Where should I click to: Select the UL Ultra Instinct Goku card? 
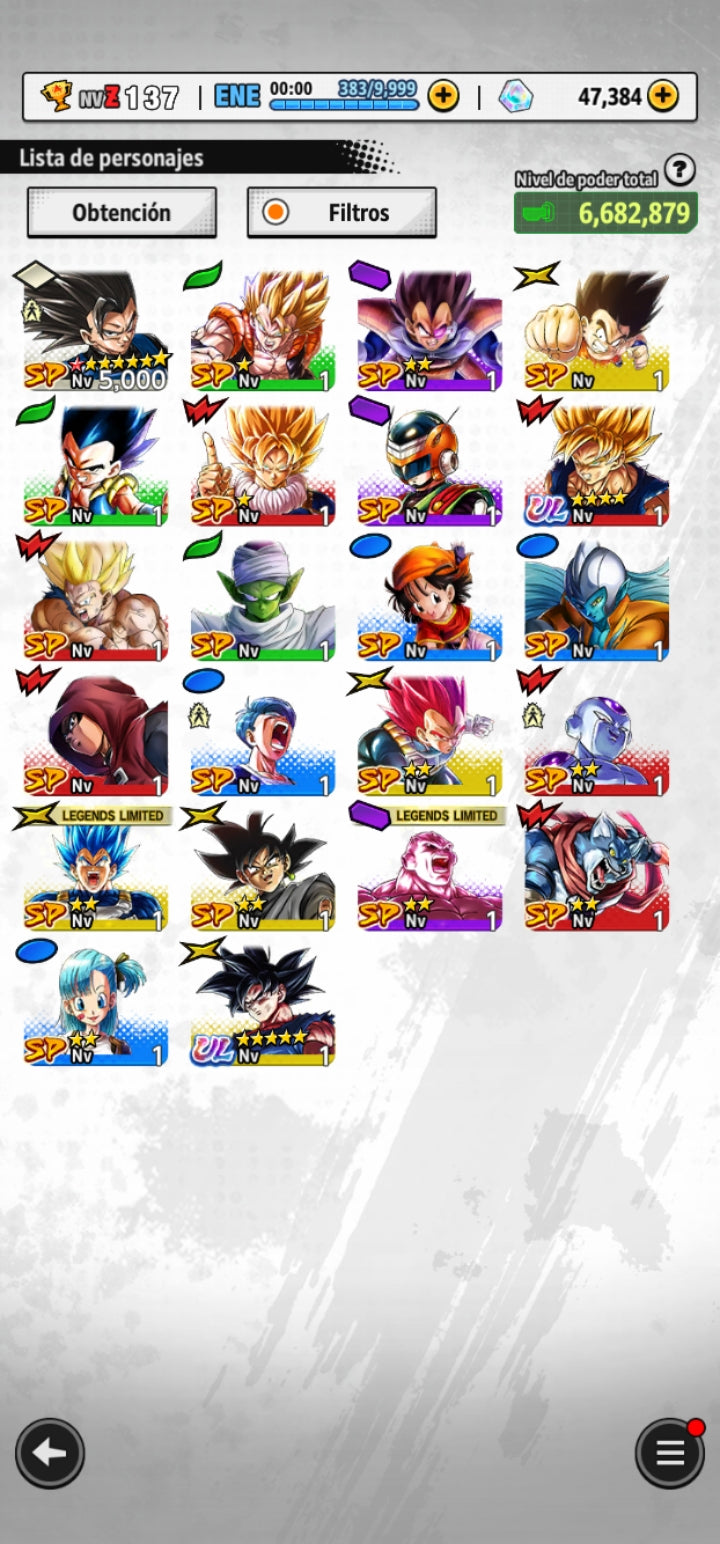coord(263,1005)
